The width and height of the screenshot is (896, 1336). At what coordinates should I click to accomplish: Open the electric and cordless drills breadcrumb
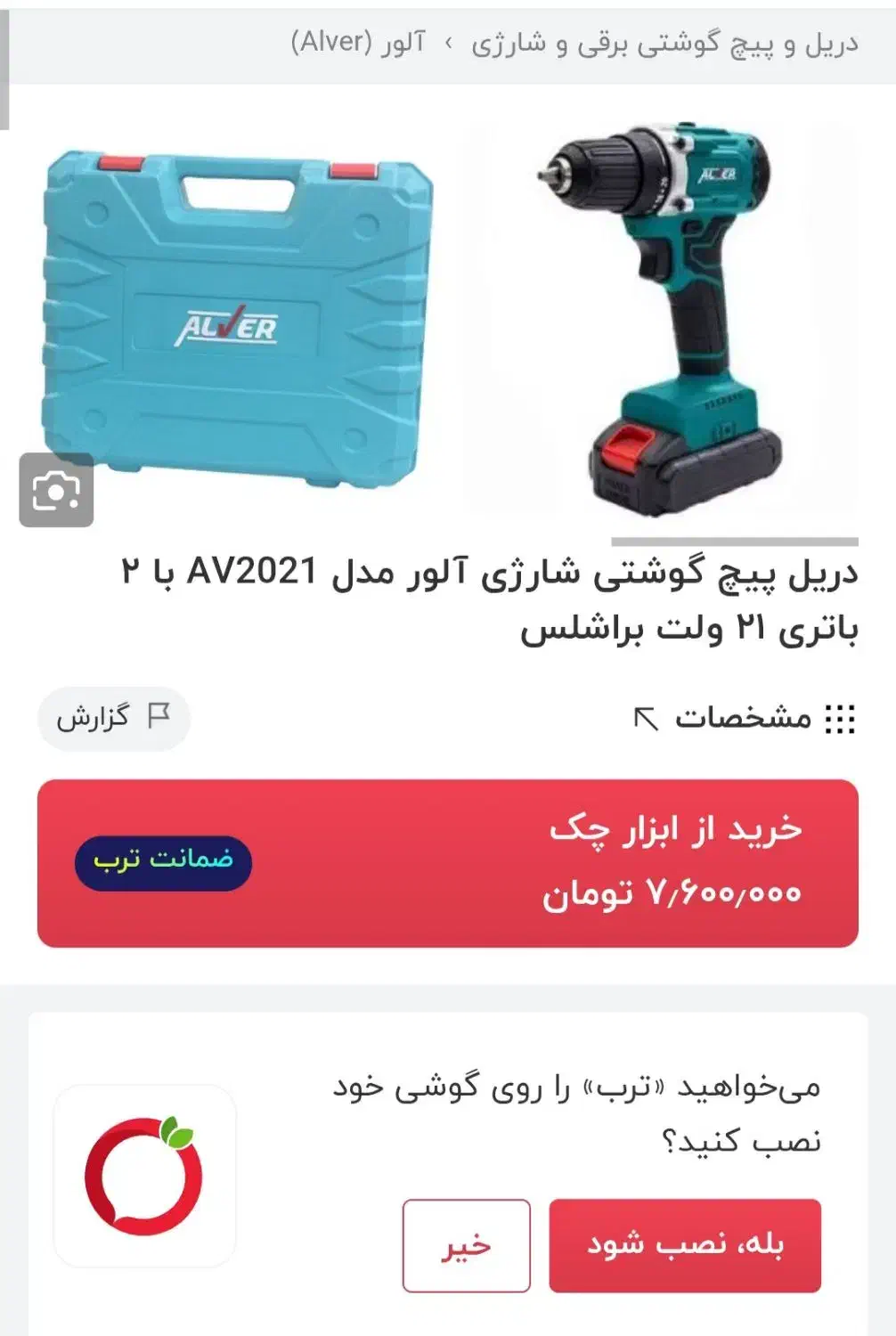pyautogui.click(x=664, y=43)
